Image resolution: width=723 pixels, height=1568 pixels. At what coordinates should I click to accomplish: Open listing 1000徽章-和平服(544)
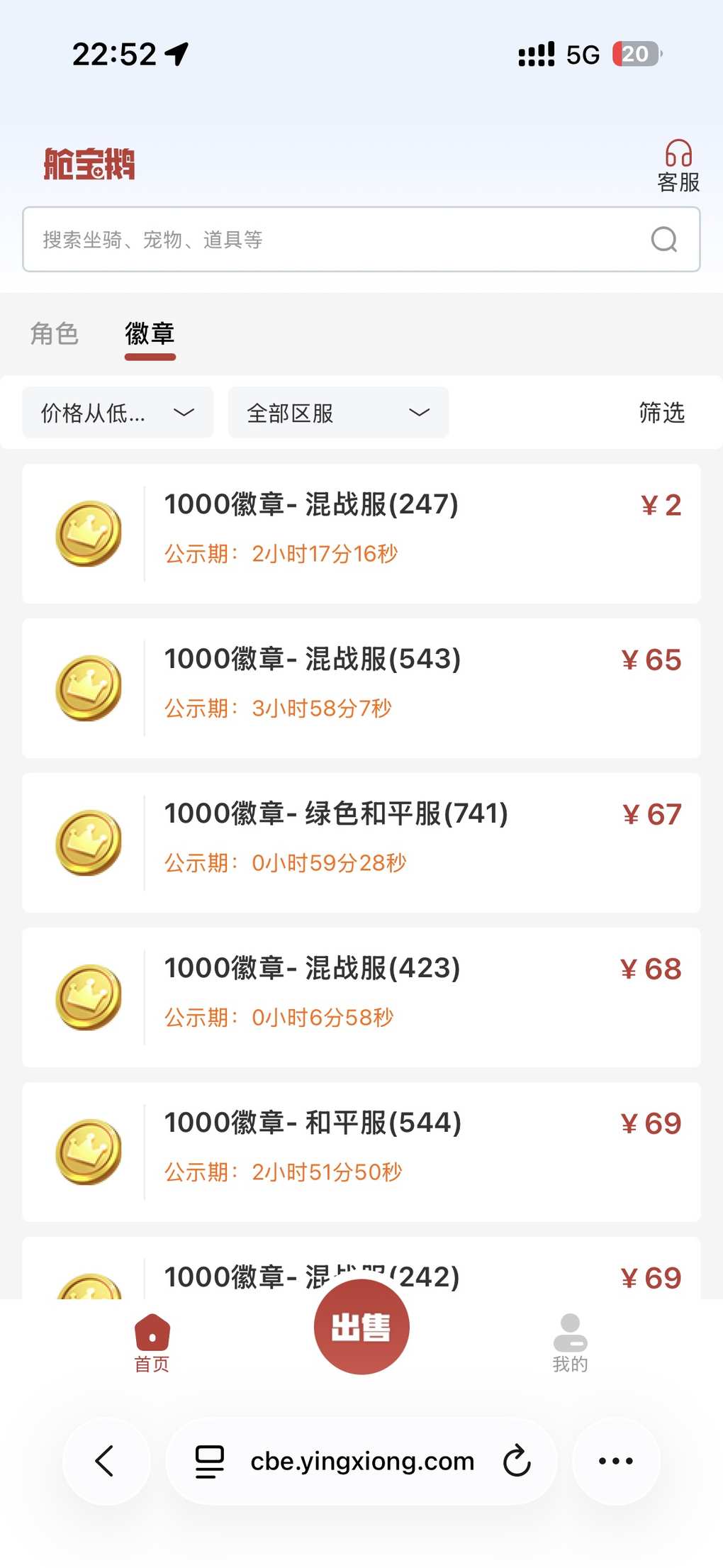361,1152
